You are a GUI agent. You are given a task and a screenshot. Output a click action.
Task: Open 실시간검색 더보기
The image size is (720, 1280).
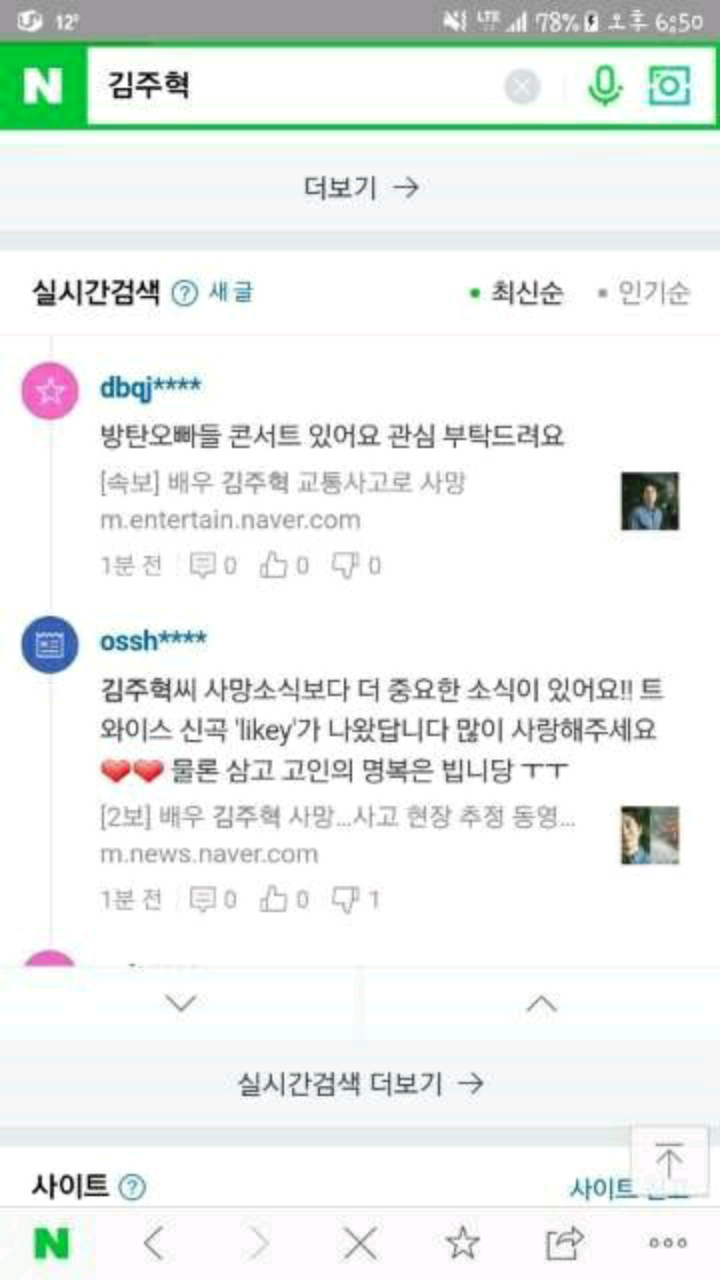pyautogui.click(x=360, y=1082)
